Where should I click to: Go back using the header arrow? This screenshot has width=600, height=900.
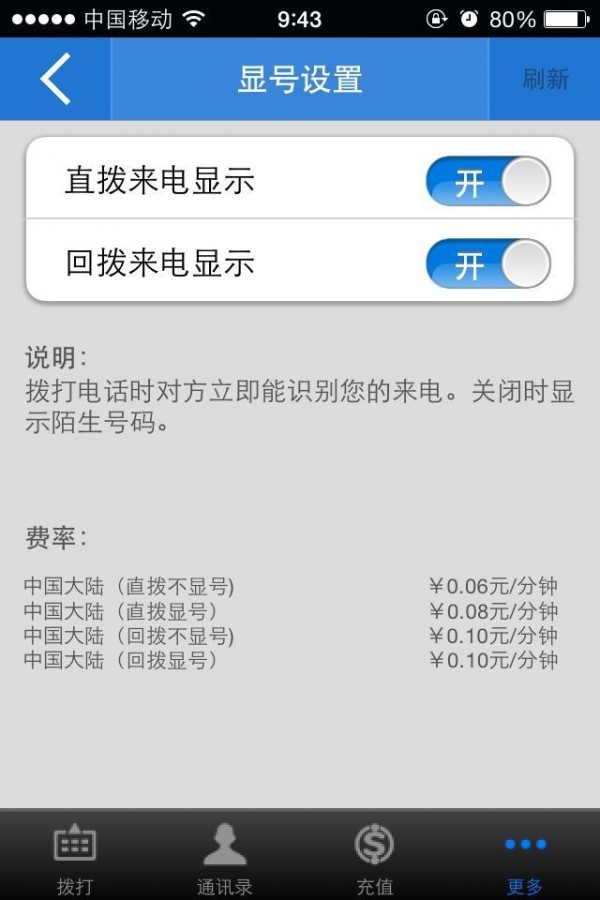56,80
